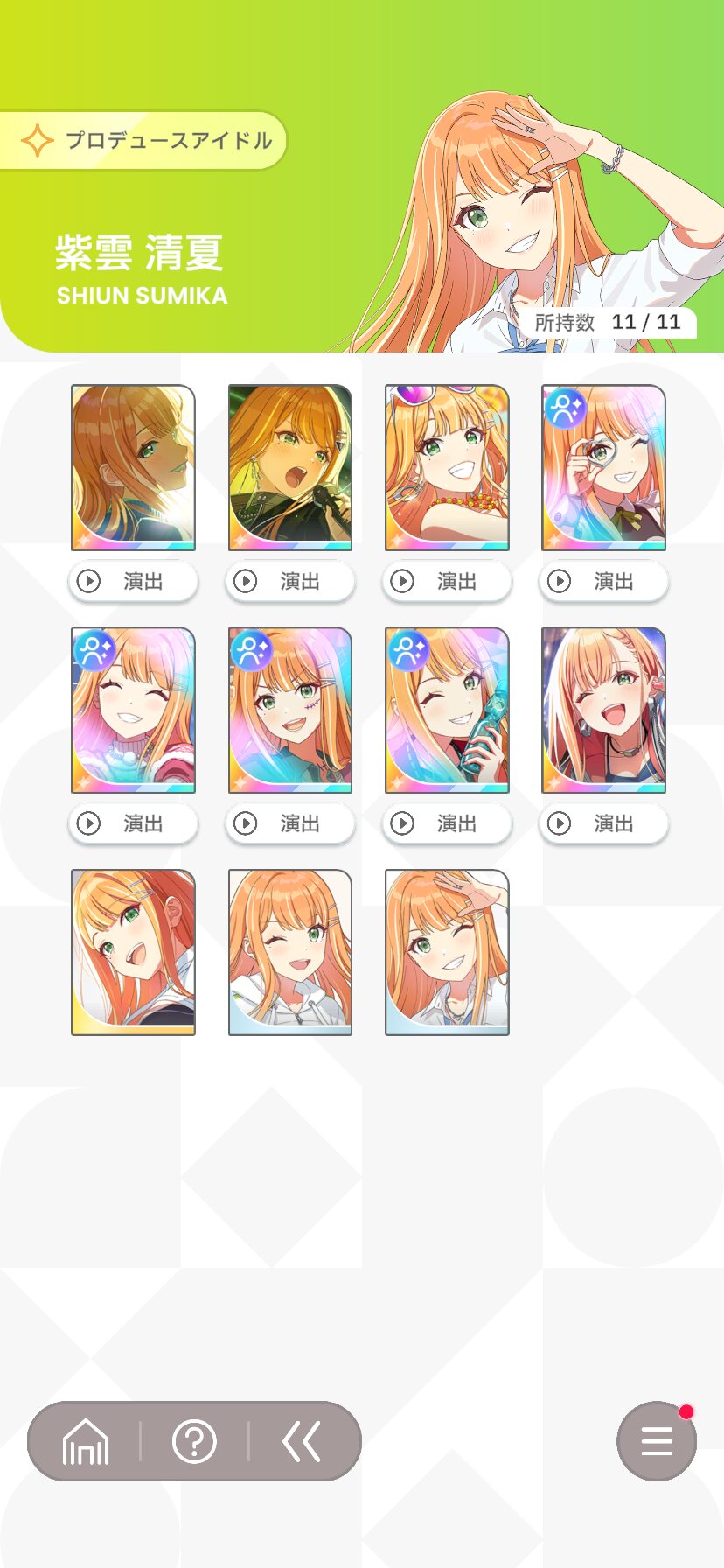Open the sunglasses swimsuit card
This screenshot has width=724, height=1568.
(447, 467)
